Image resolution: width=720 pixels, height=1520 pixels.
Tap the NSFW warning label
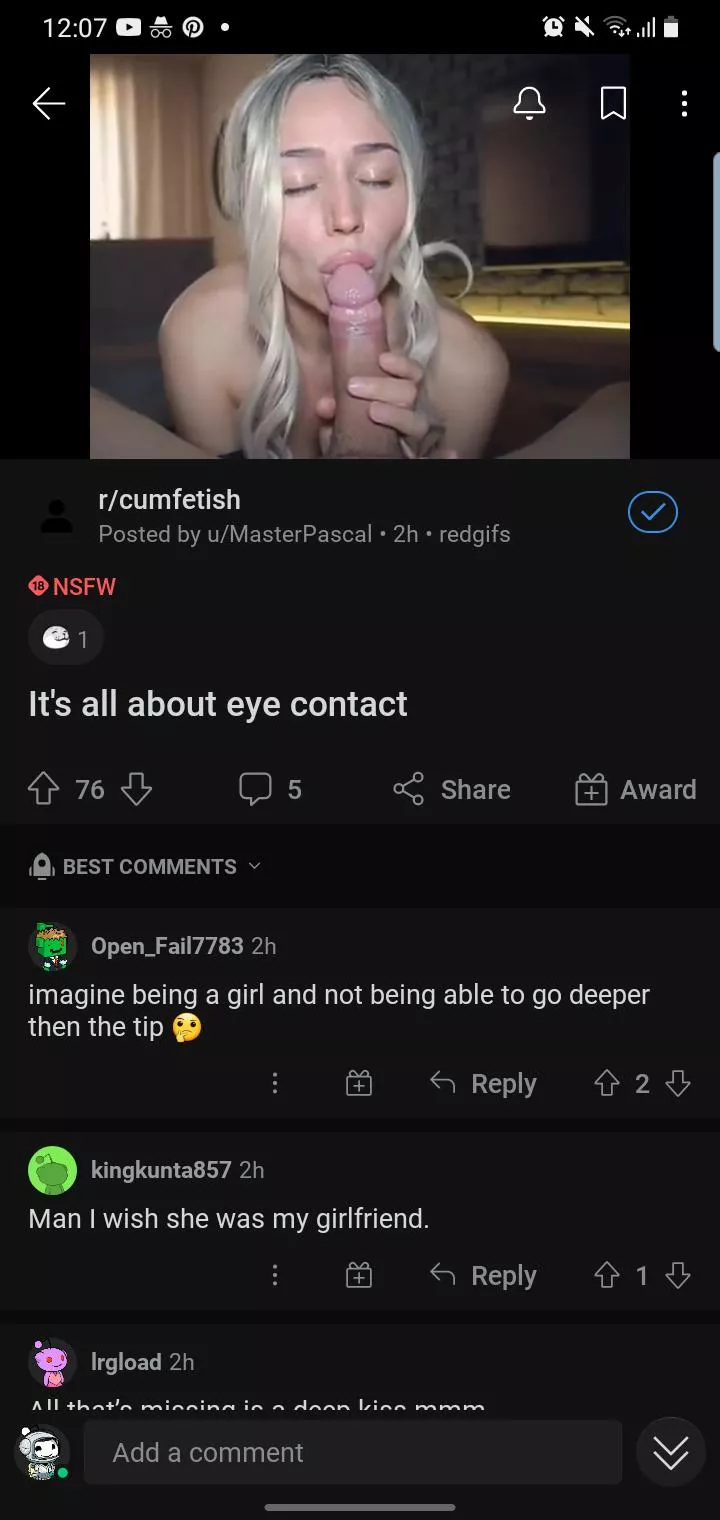point(71,586)
